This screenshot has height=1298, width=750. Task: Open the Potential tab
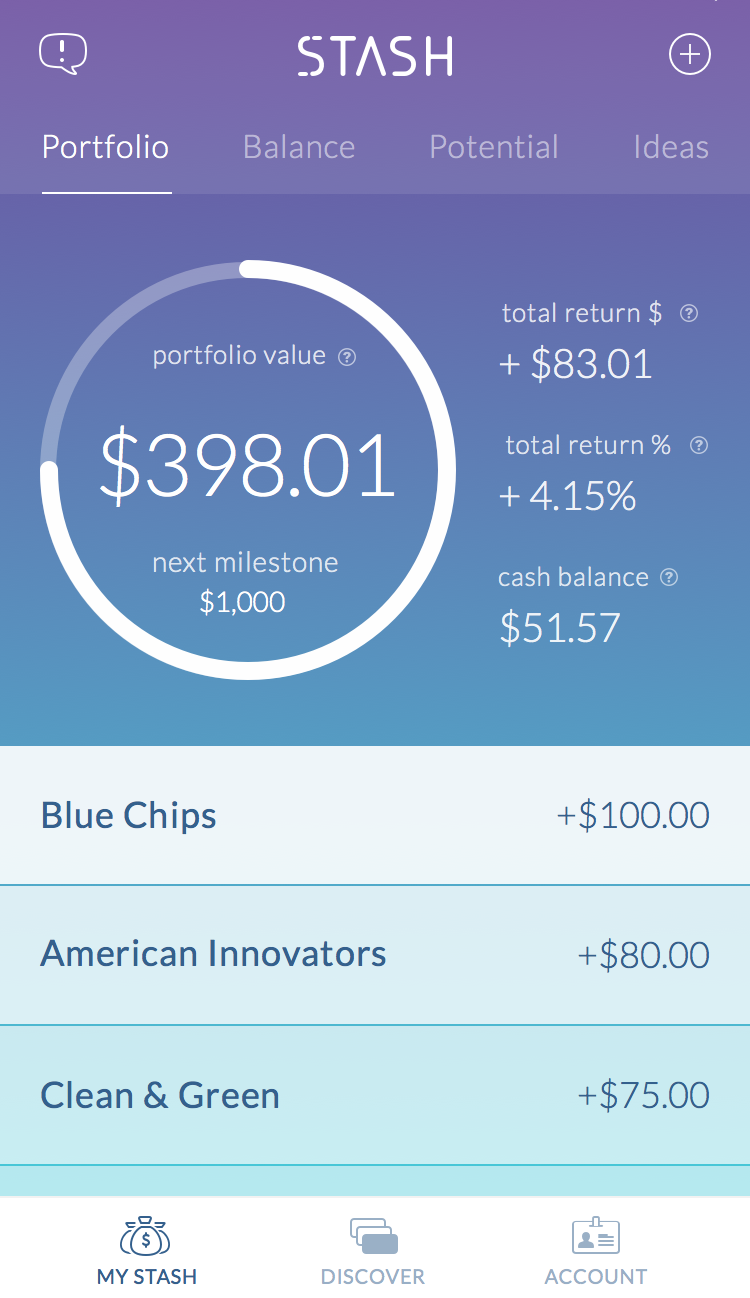(x=494, y=146)
